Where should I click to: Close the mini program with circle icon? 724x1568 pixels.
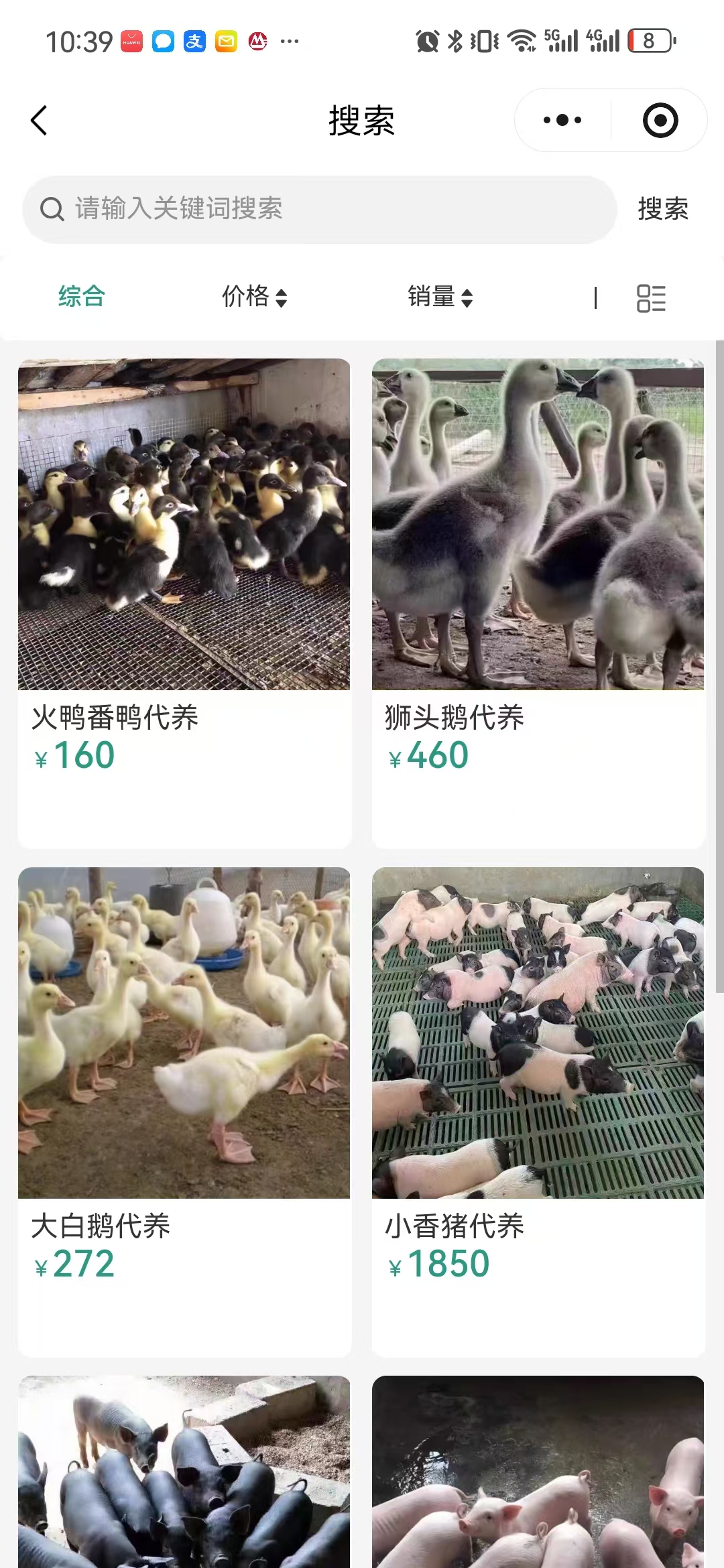[660, 121]
